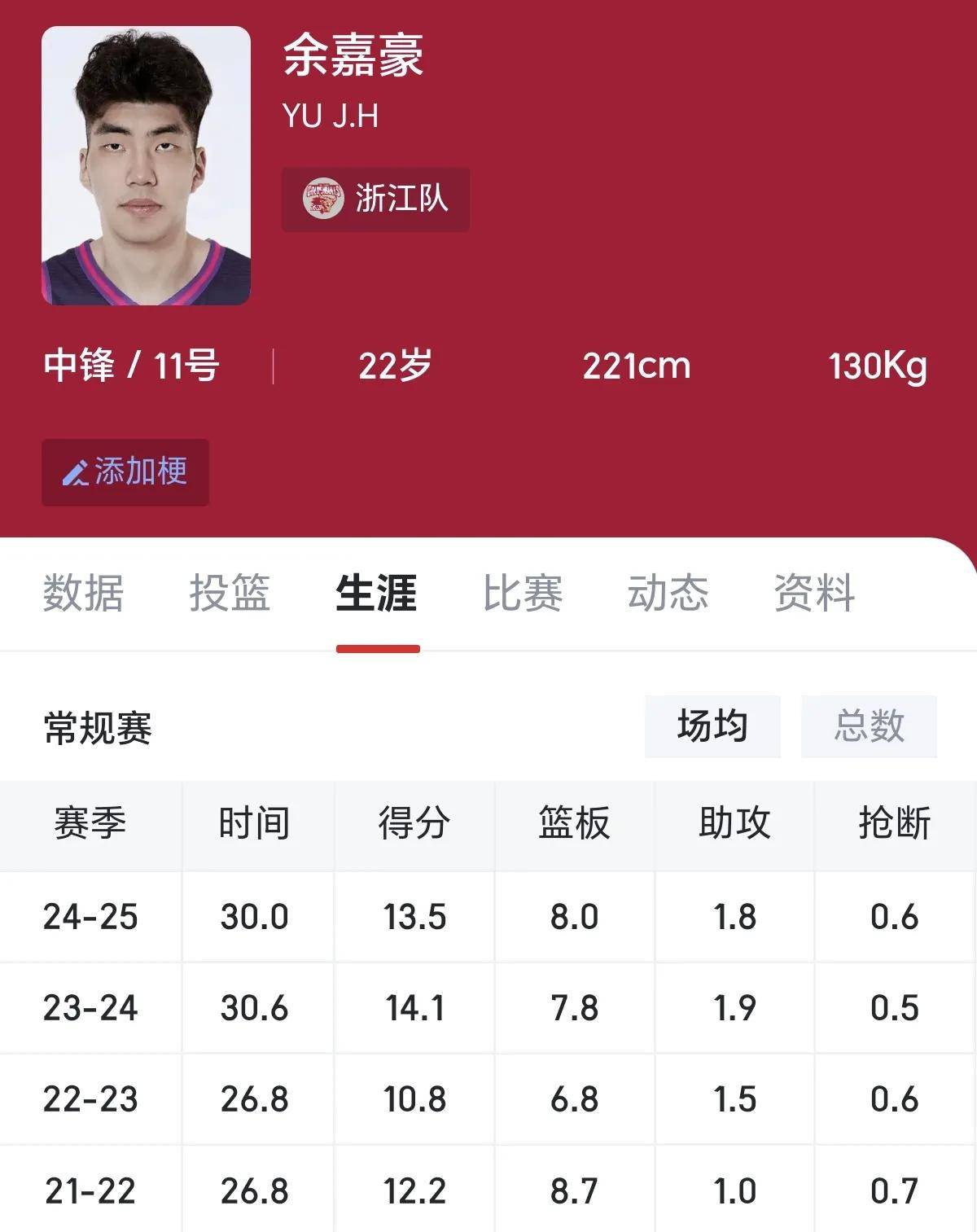Viewport: 977px width, 1232px height.
Task: Open the 比赛 tab
Action: (520, 595)
